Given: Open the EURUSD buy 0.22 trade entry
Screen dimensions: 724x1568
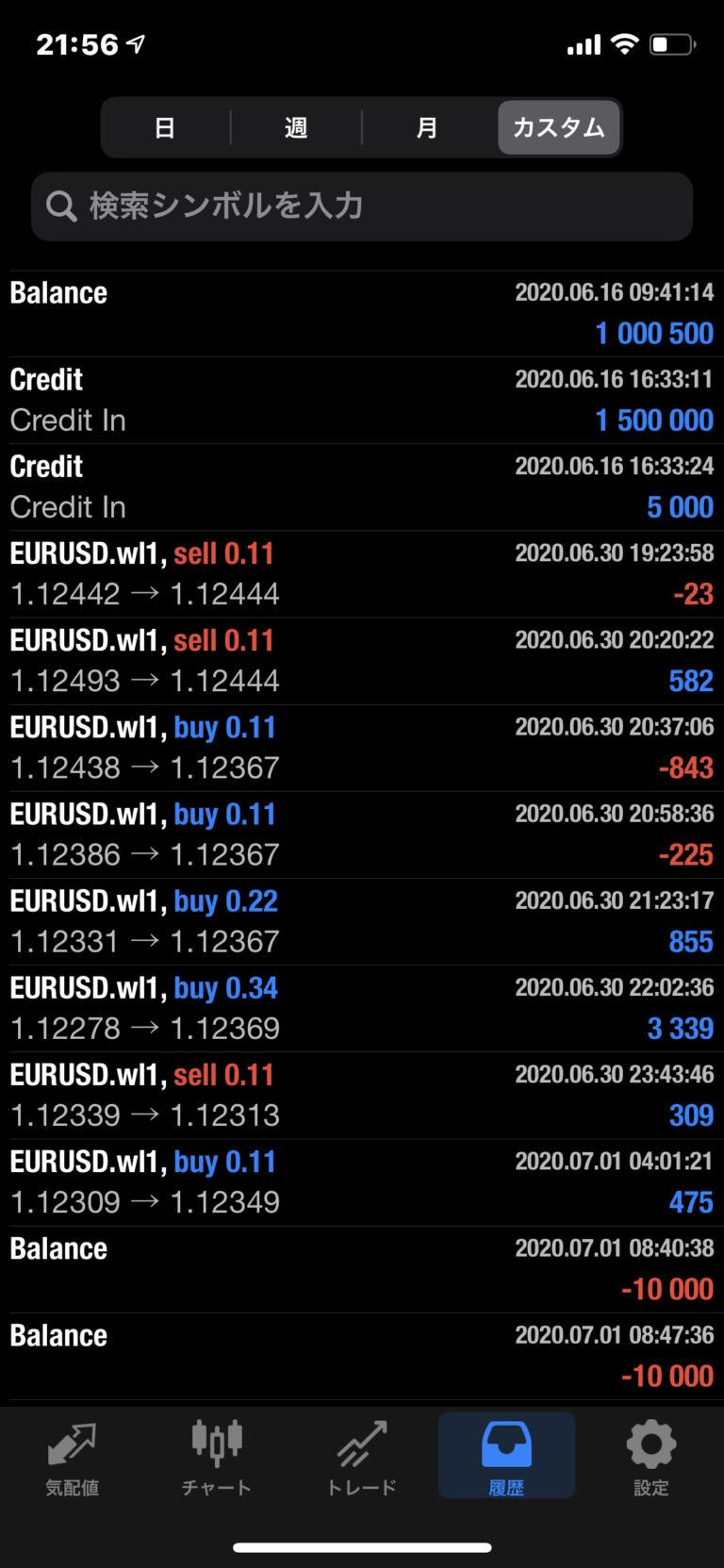Looking at the screenshot, I should pyautogui.click(x=362, y=922).
